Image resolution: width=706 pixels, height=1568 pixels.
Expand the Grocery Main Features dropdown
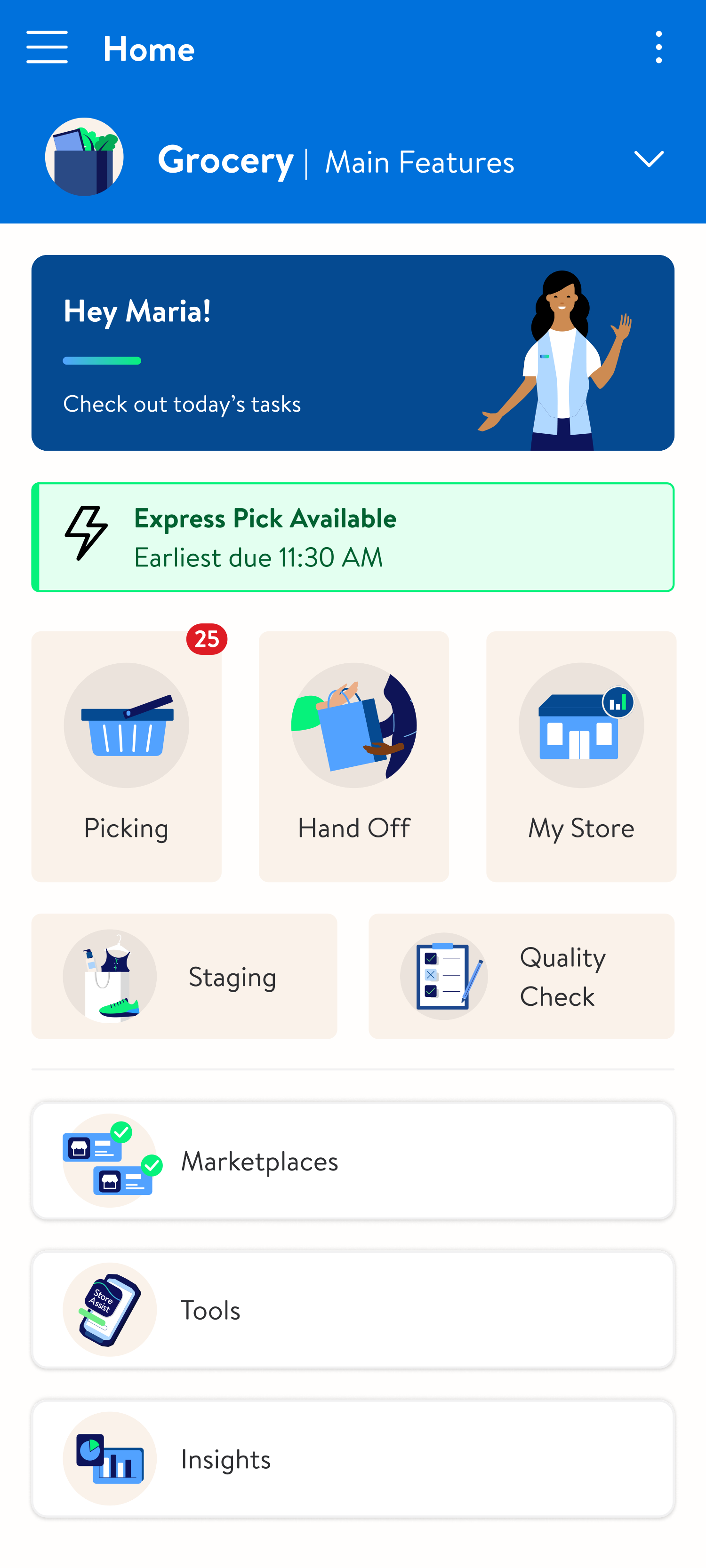[x=648, y=159]
